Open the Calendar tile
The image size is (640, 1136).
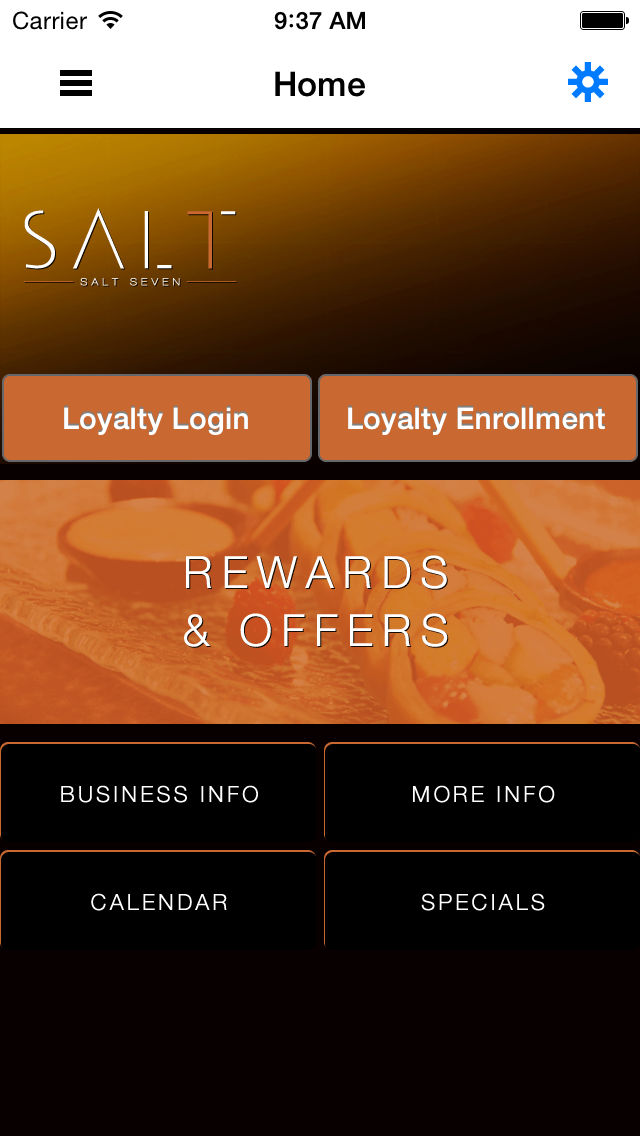159,901
